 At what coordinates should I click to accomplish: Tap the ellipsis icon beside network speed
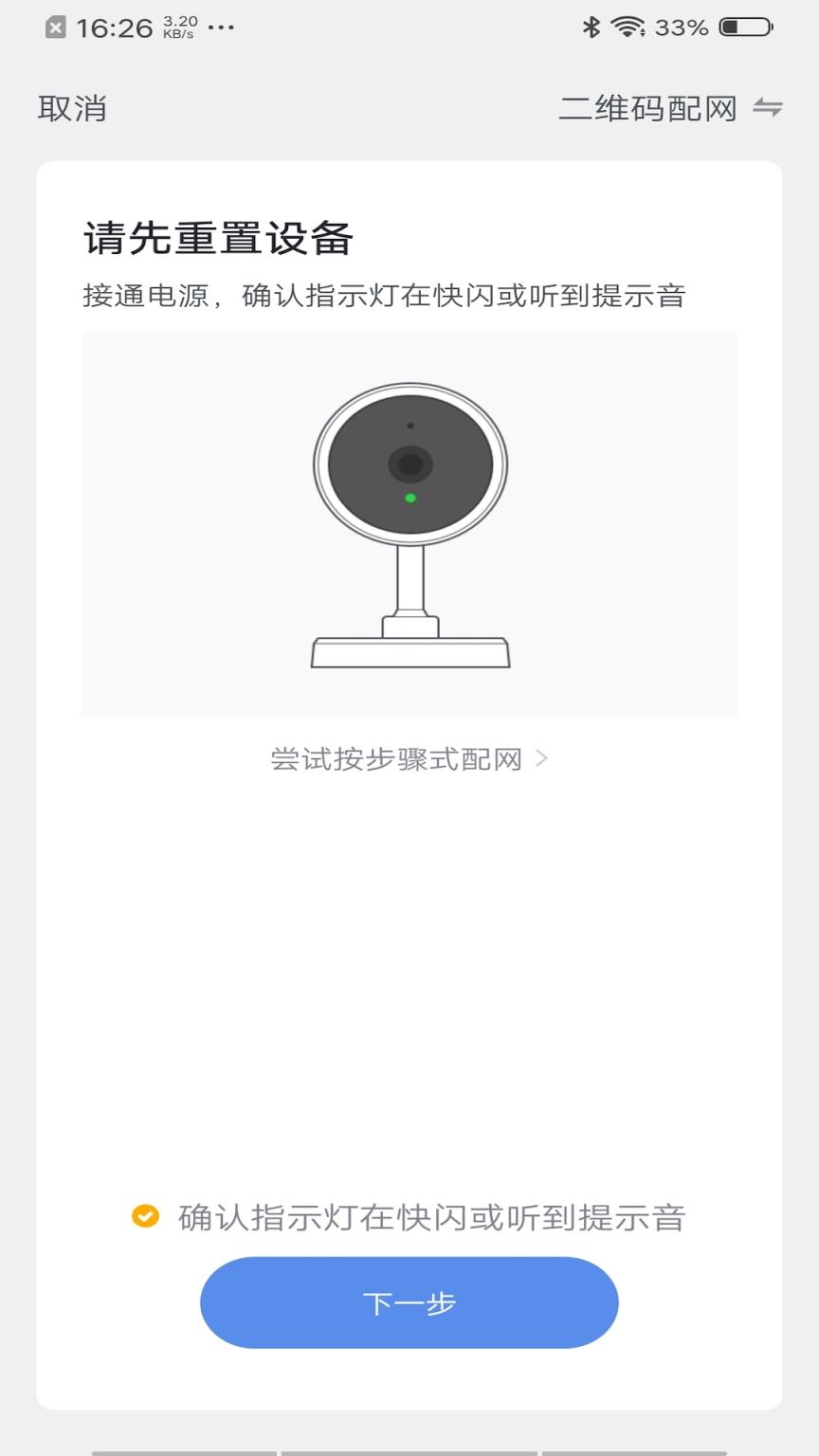pos(220,27)
